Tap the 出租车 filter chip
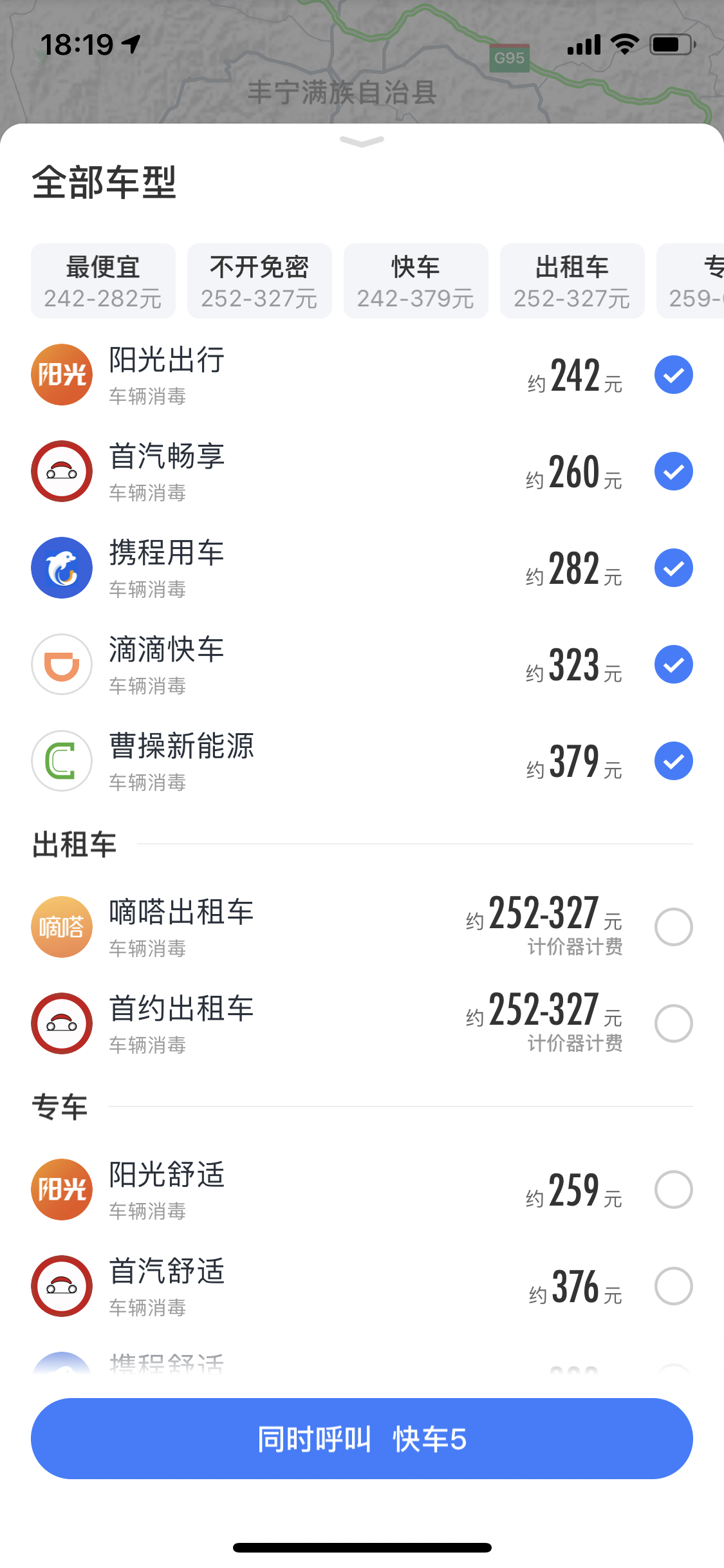Screen dimensions: 724x1568 572,281
